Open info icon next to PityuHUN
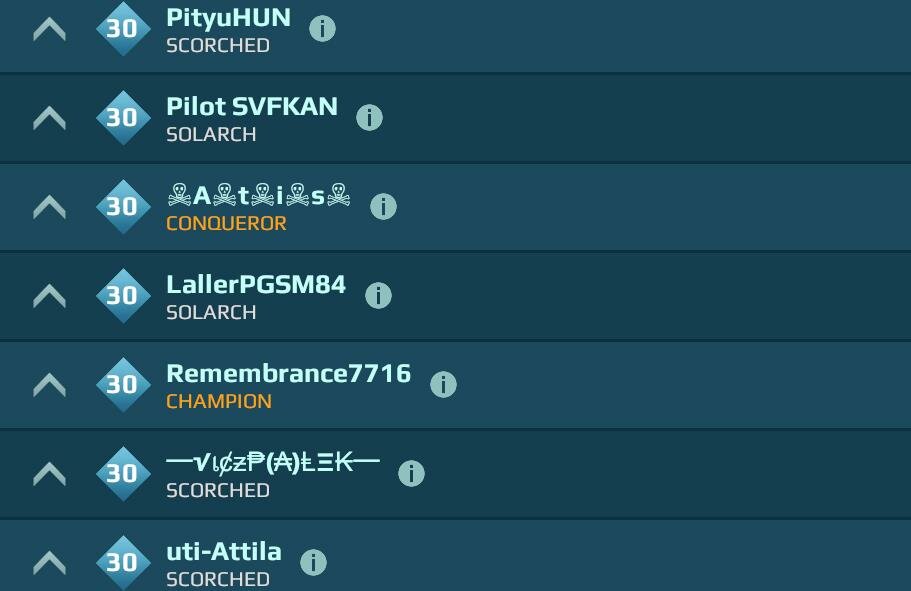The height and width of the screenshot is (591, 911). tap(322, 28)
